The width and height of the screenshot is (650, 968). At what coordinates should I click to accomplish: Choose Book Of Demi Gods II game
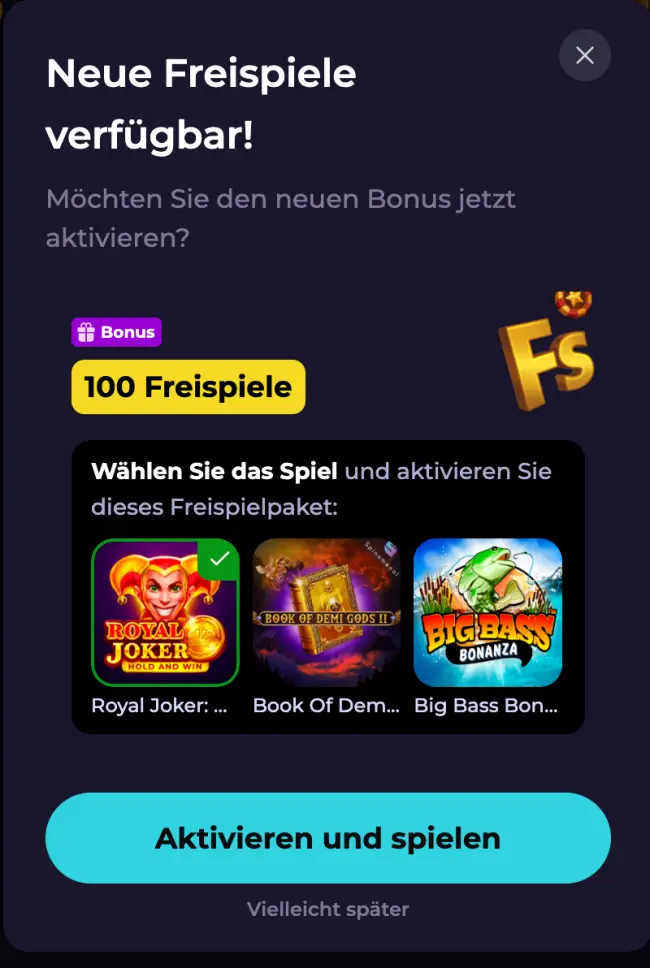326,612
